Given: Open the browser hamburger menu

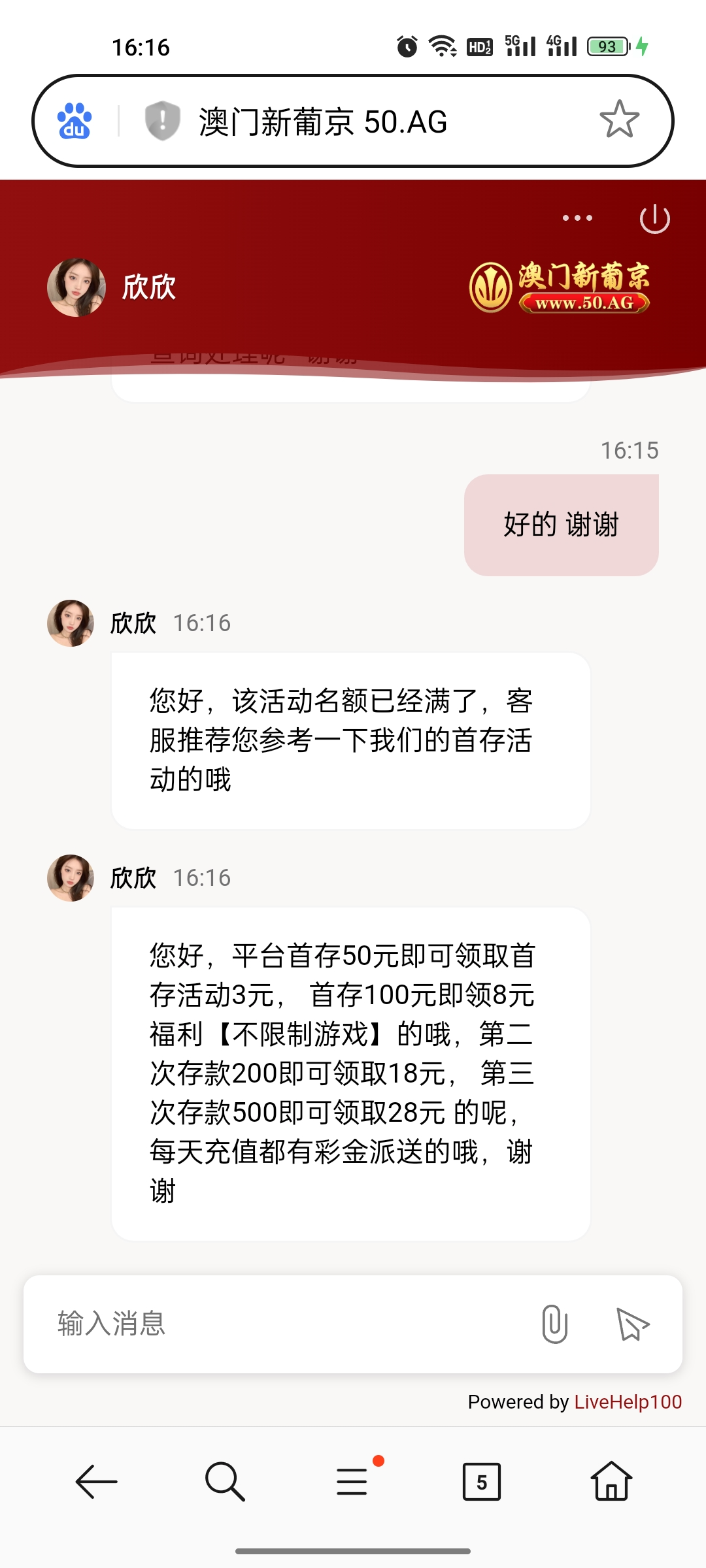Looking at the screenshot, I should click(x=353, y=1482).
